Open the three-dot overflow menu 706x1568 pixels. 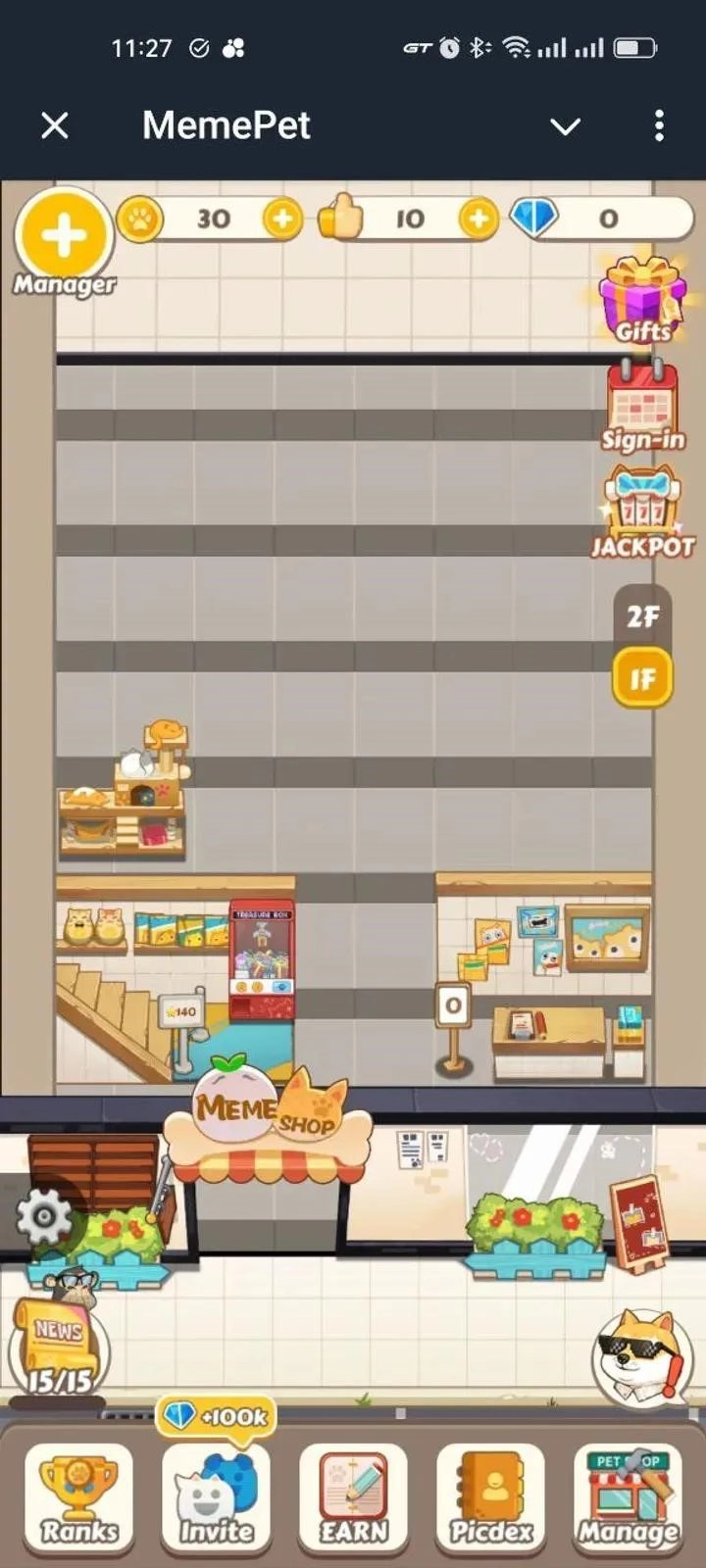tap(659, 125)
